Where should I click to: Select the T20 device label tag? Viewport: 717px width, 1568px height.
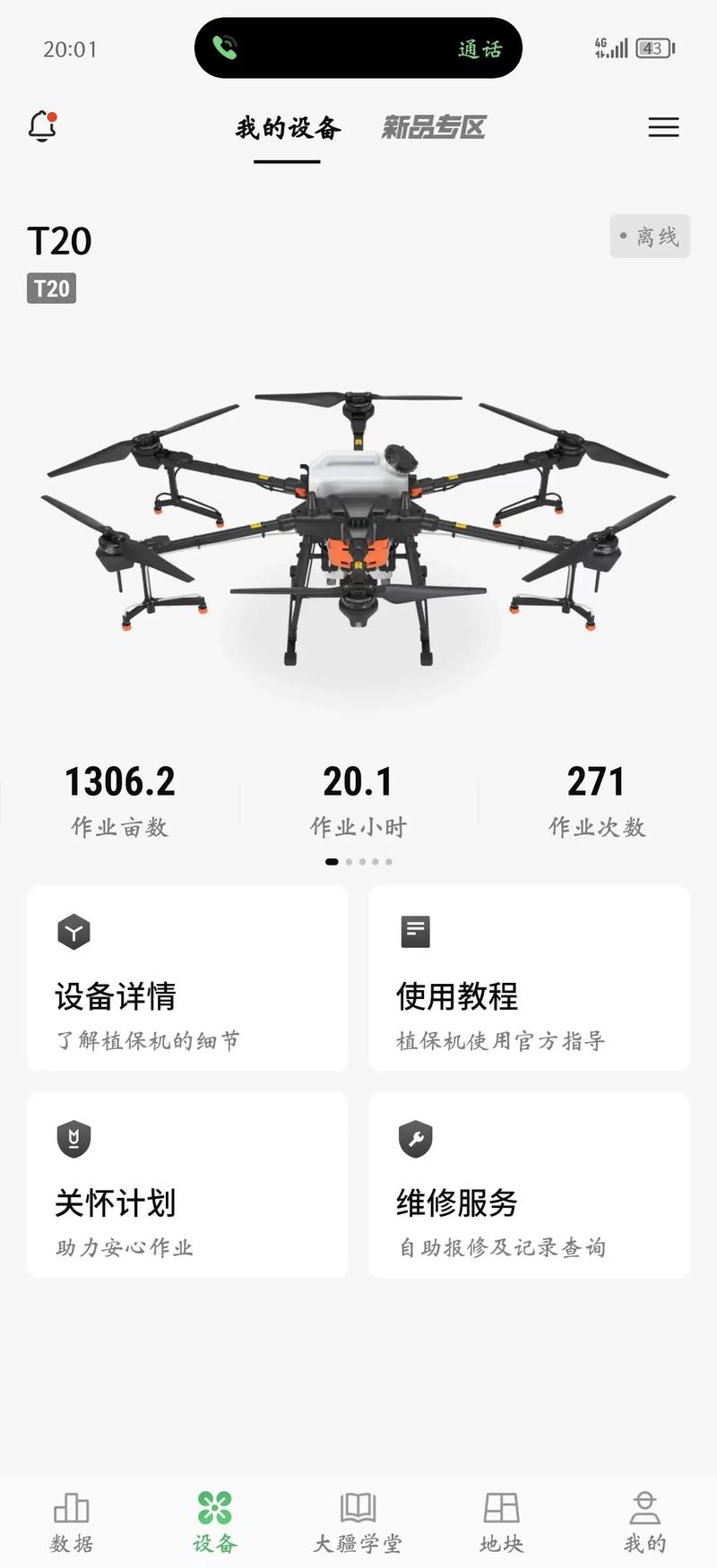point(51,289)
